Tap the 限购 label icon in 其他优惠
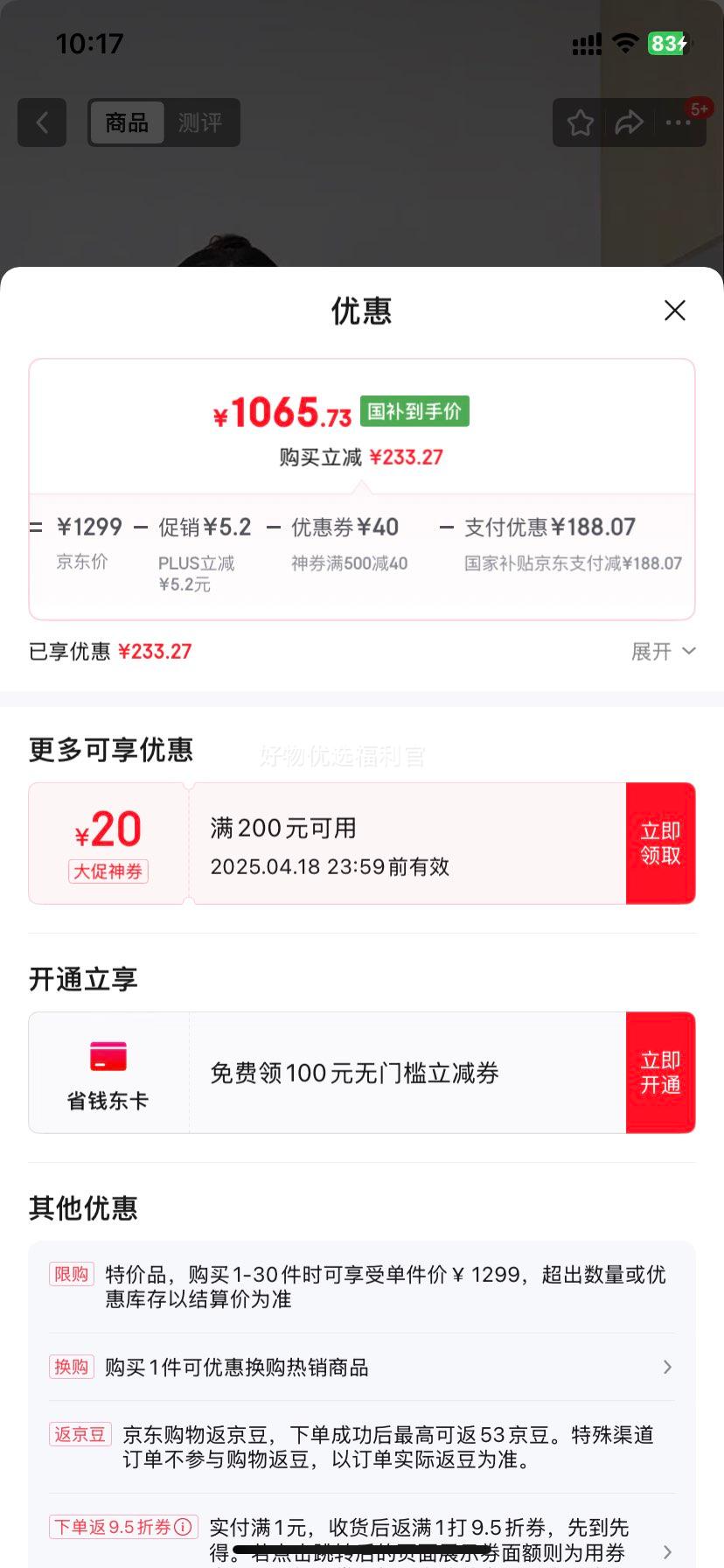Screen dimensions: 724x1568 point(70,1274)
